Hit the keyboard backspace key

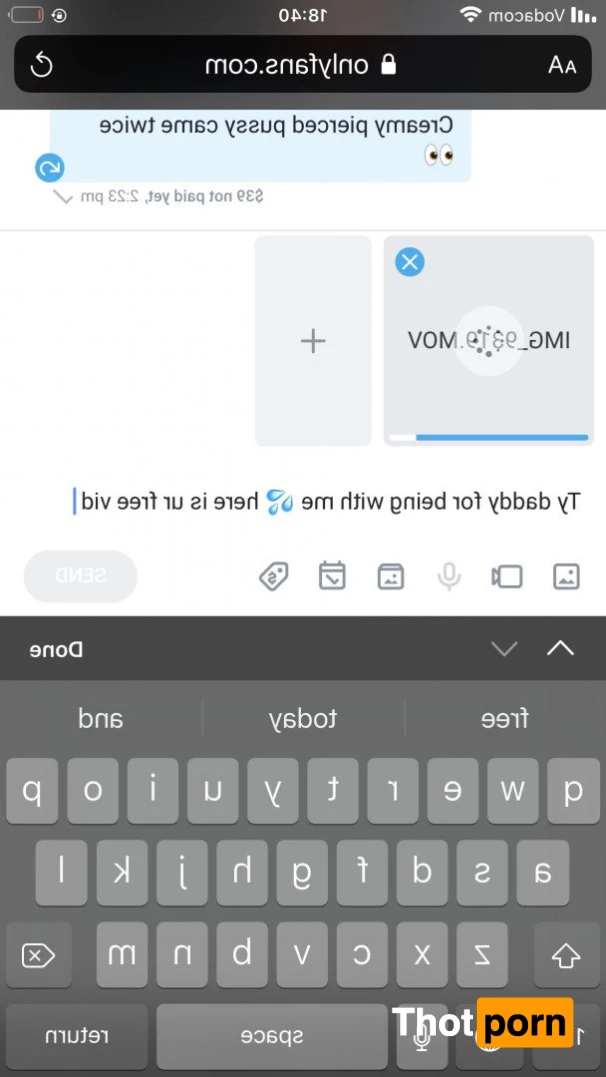pos(38,955)
